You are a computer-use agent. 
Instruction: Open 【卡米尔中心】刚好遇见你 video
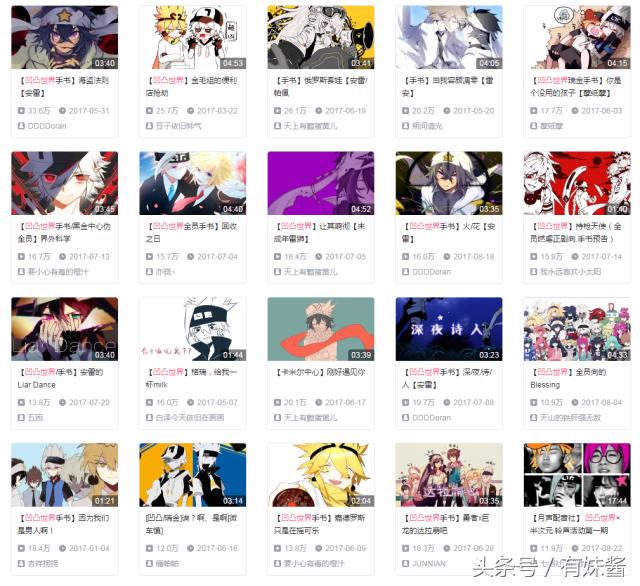320,329
